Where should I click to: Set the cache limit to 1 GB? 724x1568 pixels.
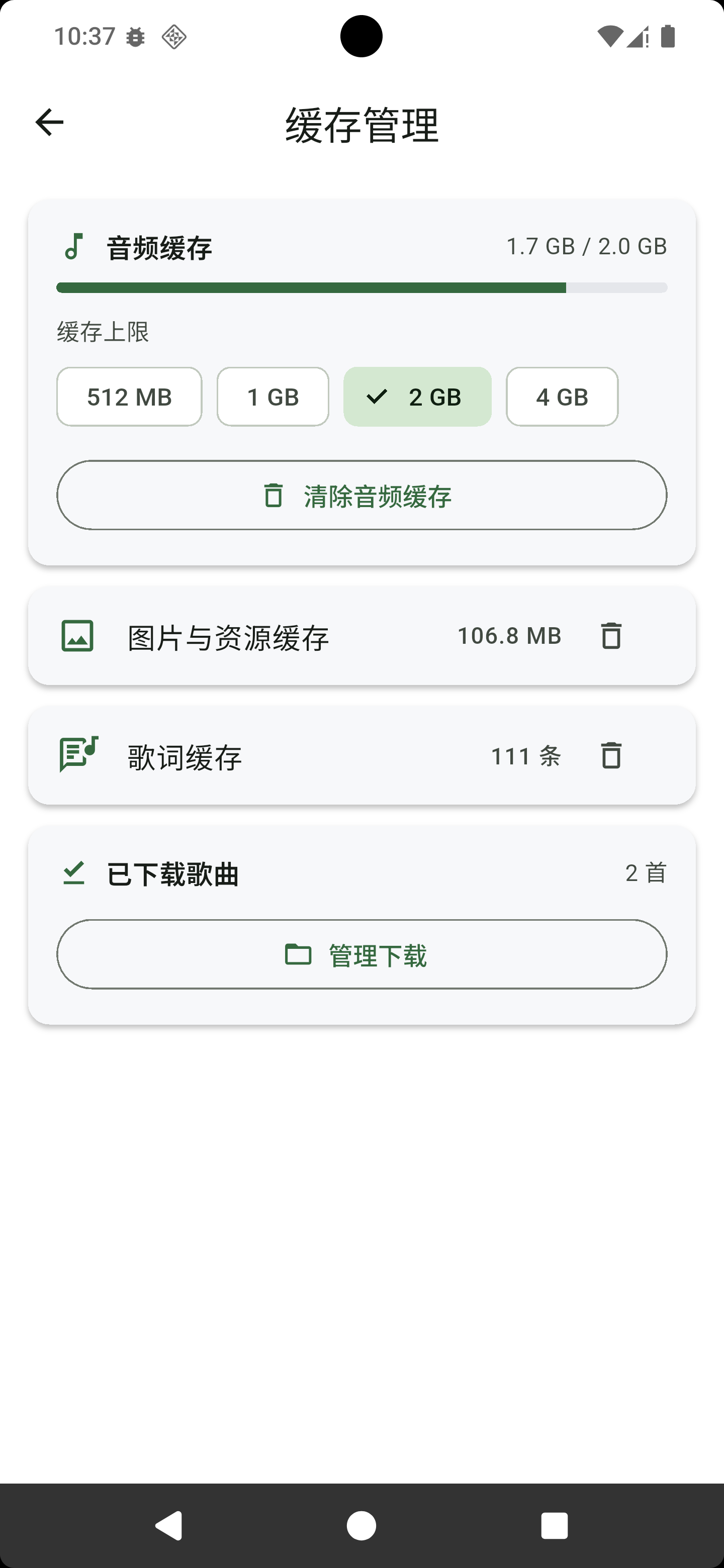pyautogui.click(x=273, y=397)
